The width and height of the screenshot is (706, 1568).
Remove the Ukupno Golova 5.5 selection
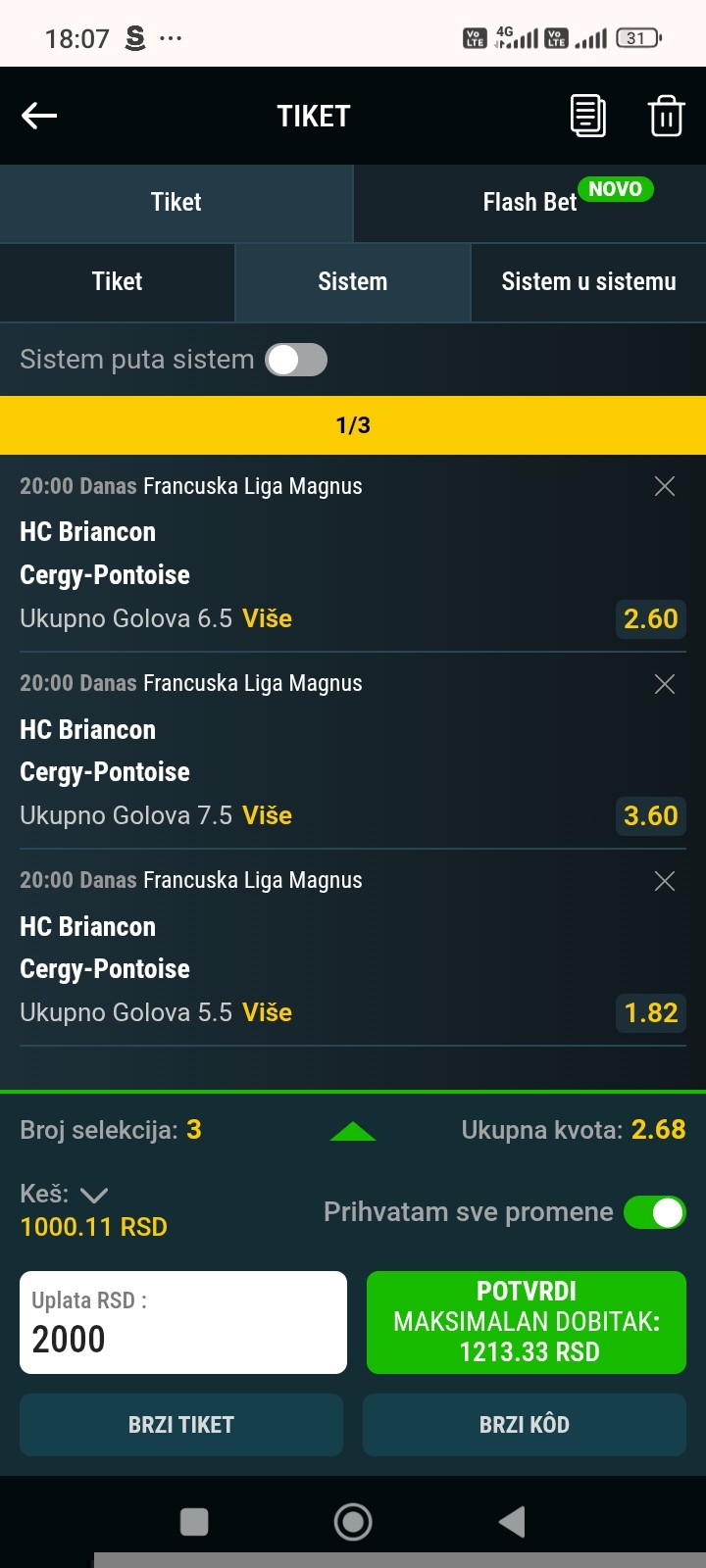(x=665, y=881)
